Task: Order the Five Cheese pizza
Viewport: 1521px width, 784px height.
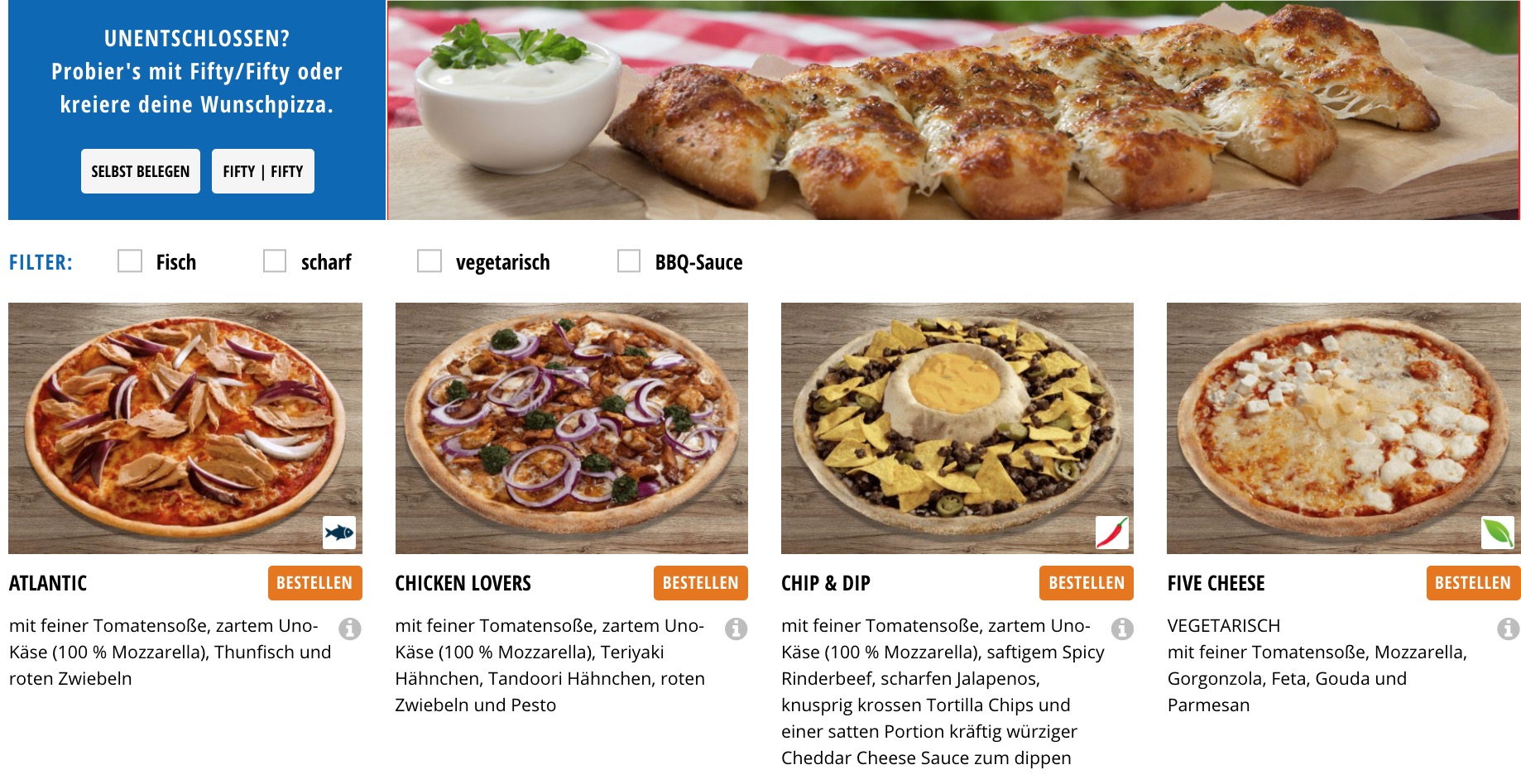Action: 1472,583
